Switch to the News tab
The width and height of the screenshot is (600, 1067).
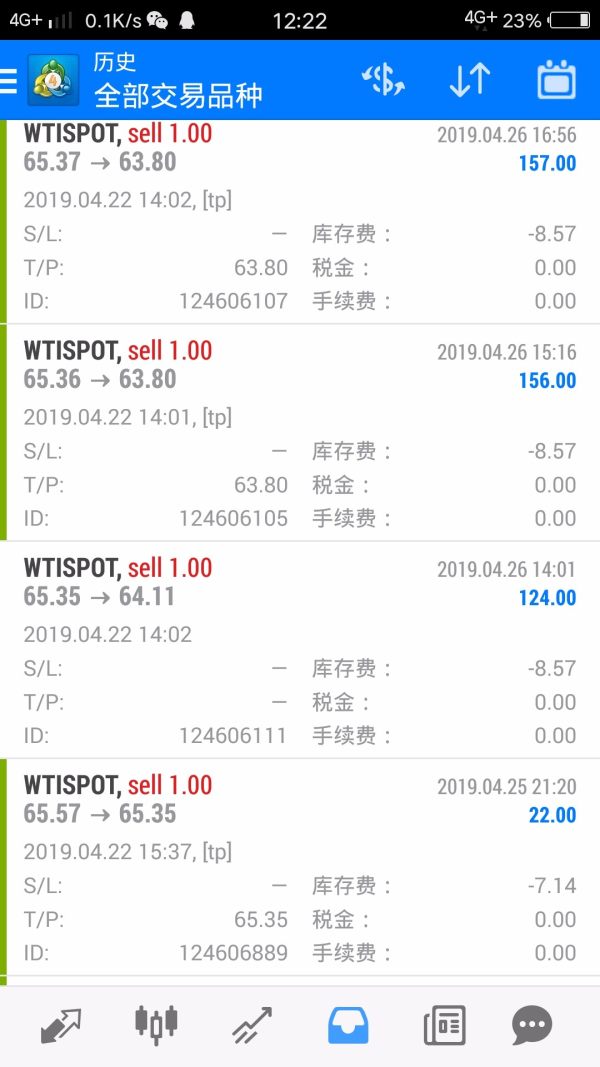444,1025
